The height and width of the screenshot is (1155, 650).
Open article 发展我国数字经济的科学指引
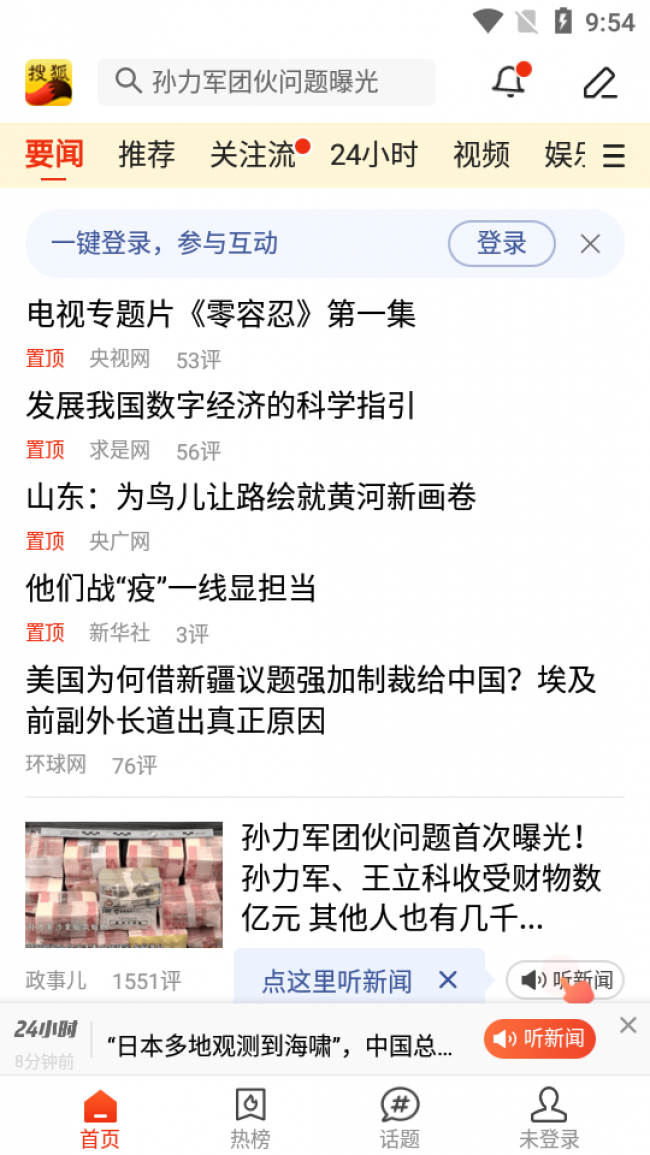tap(221, 406)
